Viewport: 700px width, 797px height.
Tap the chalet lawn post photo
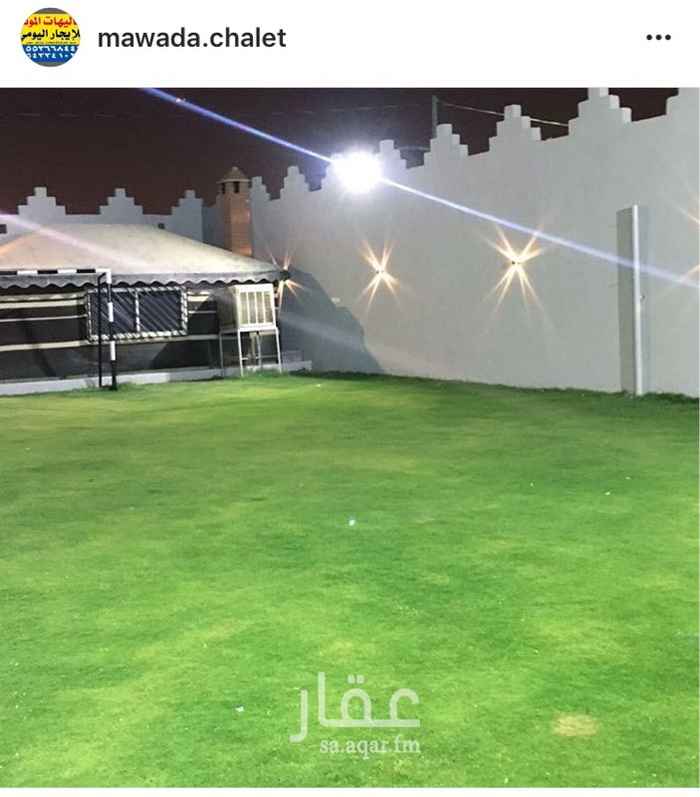tap(350, 440)
